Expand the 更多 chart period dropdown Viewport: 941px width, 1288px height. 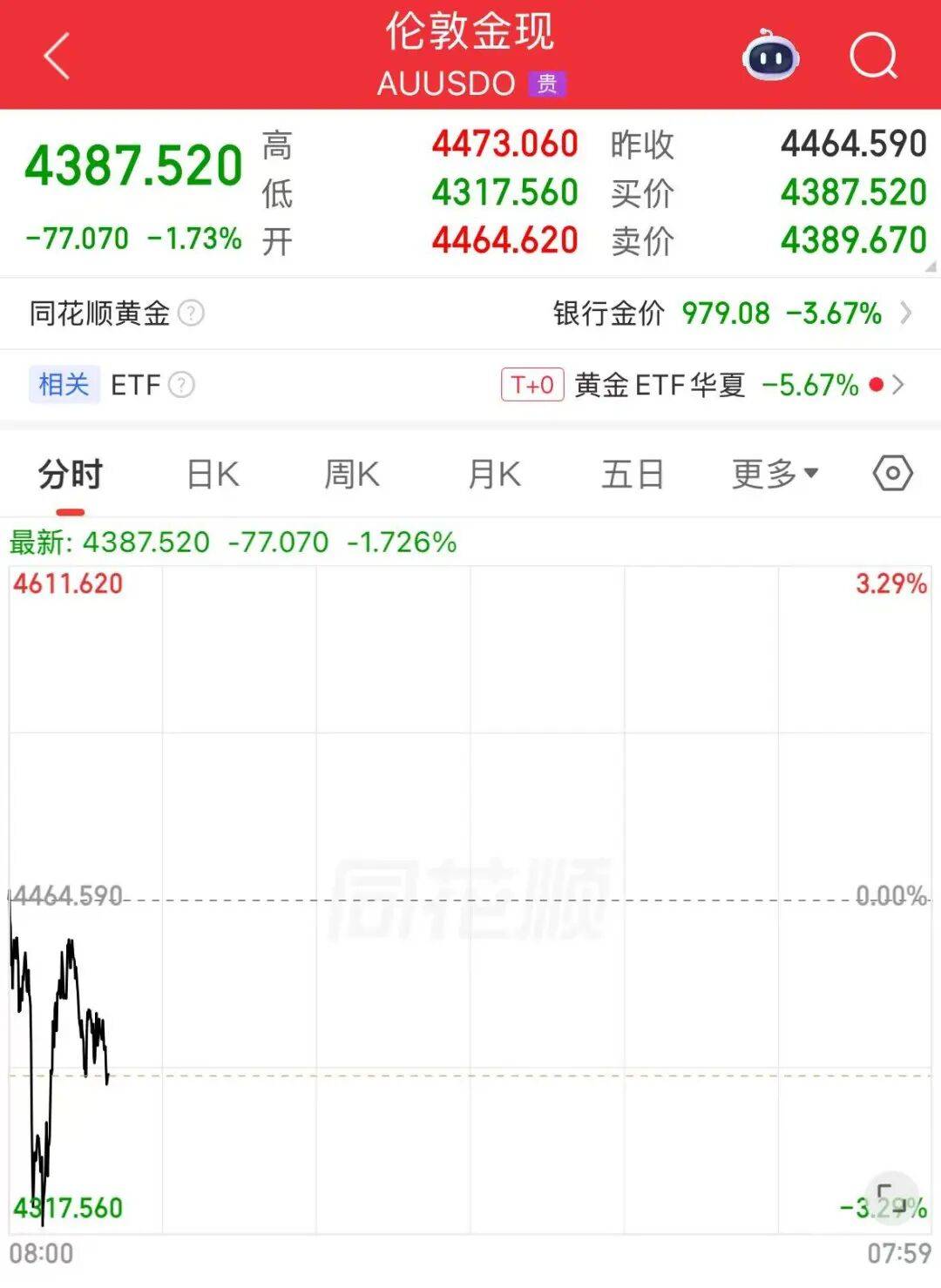click(775, 475)
